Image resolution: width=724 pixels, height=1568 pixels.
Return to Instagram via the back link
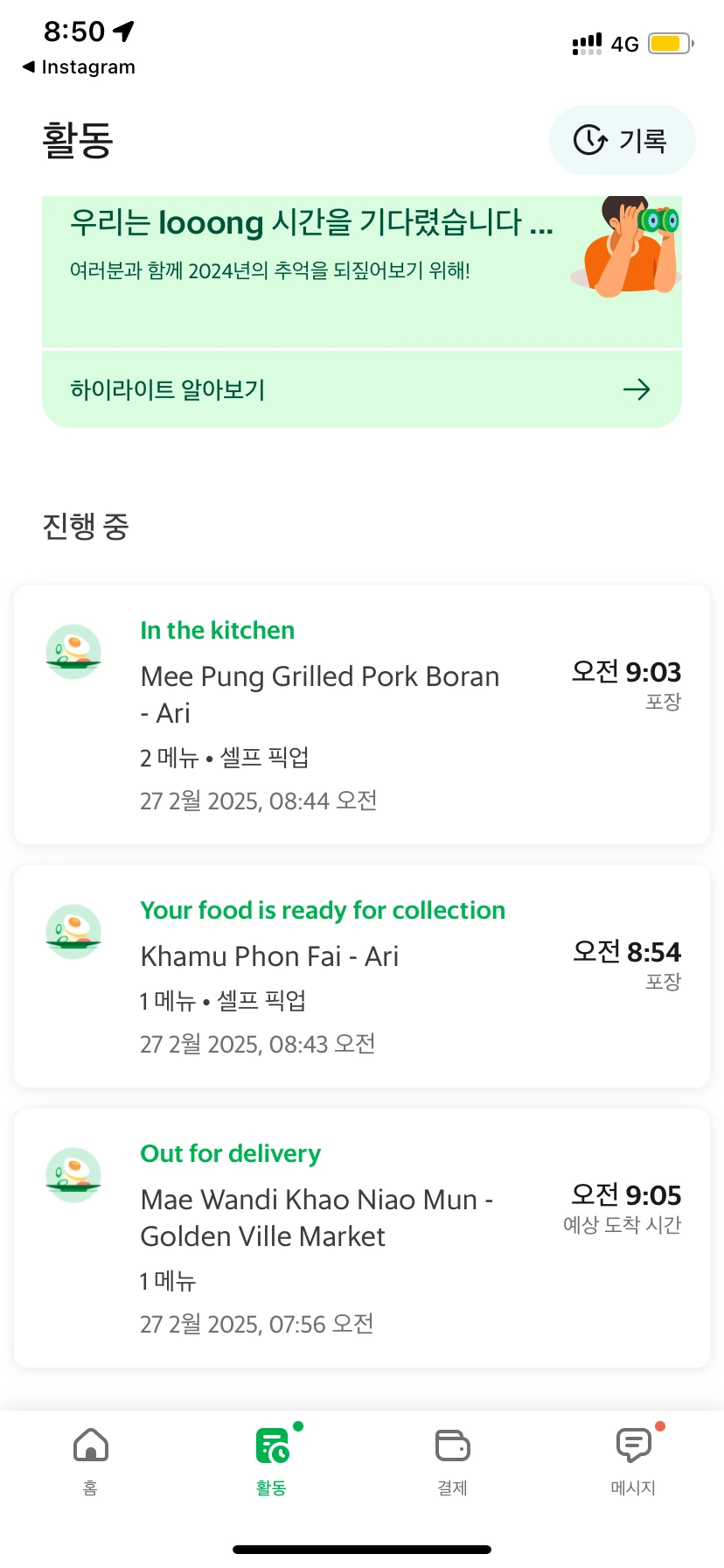point(79,67)
